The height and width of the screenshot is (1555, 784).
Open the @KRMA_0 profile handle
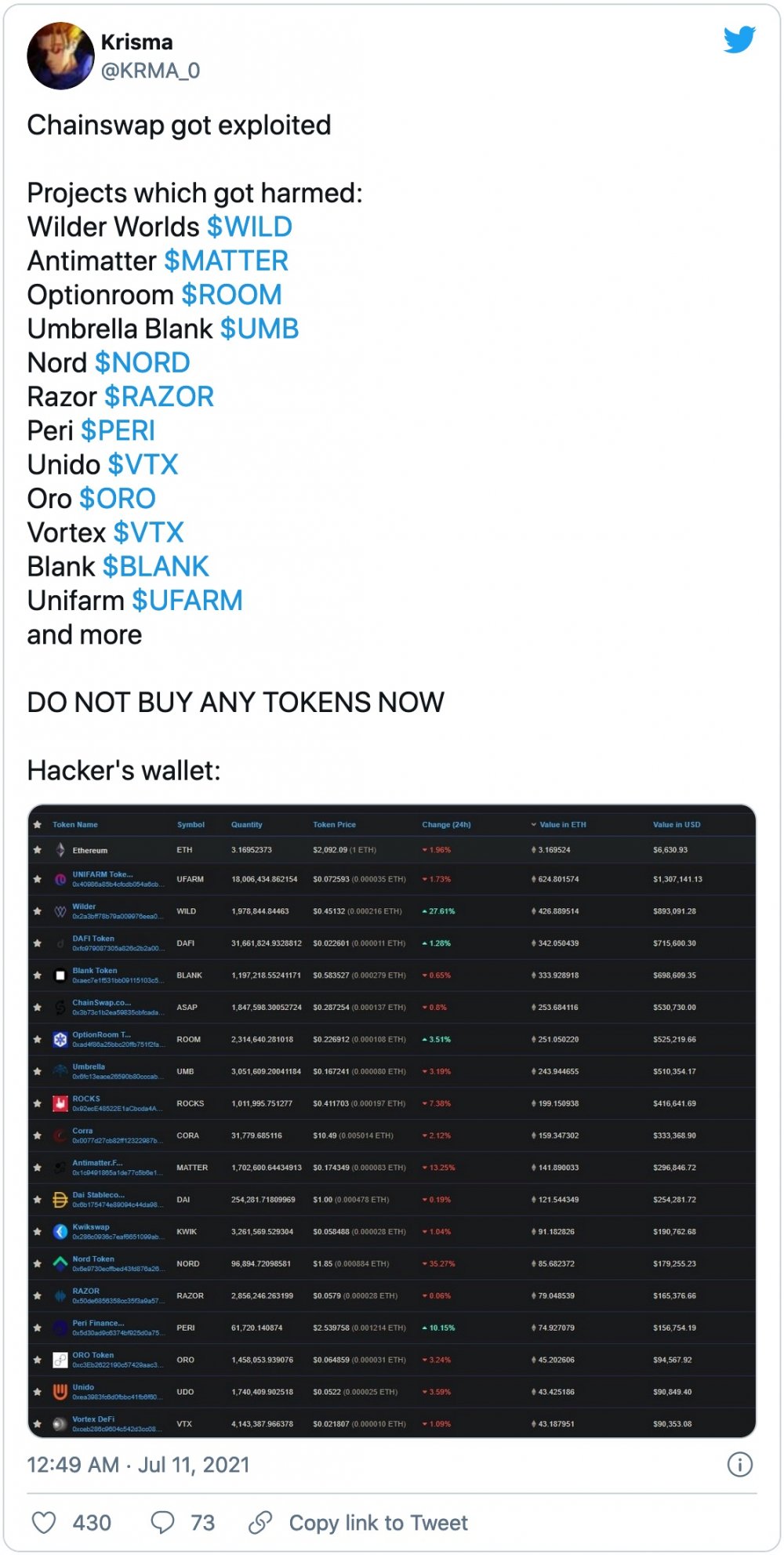[x=151, y=71]
